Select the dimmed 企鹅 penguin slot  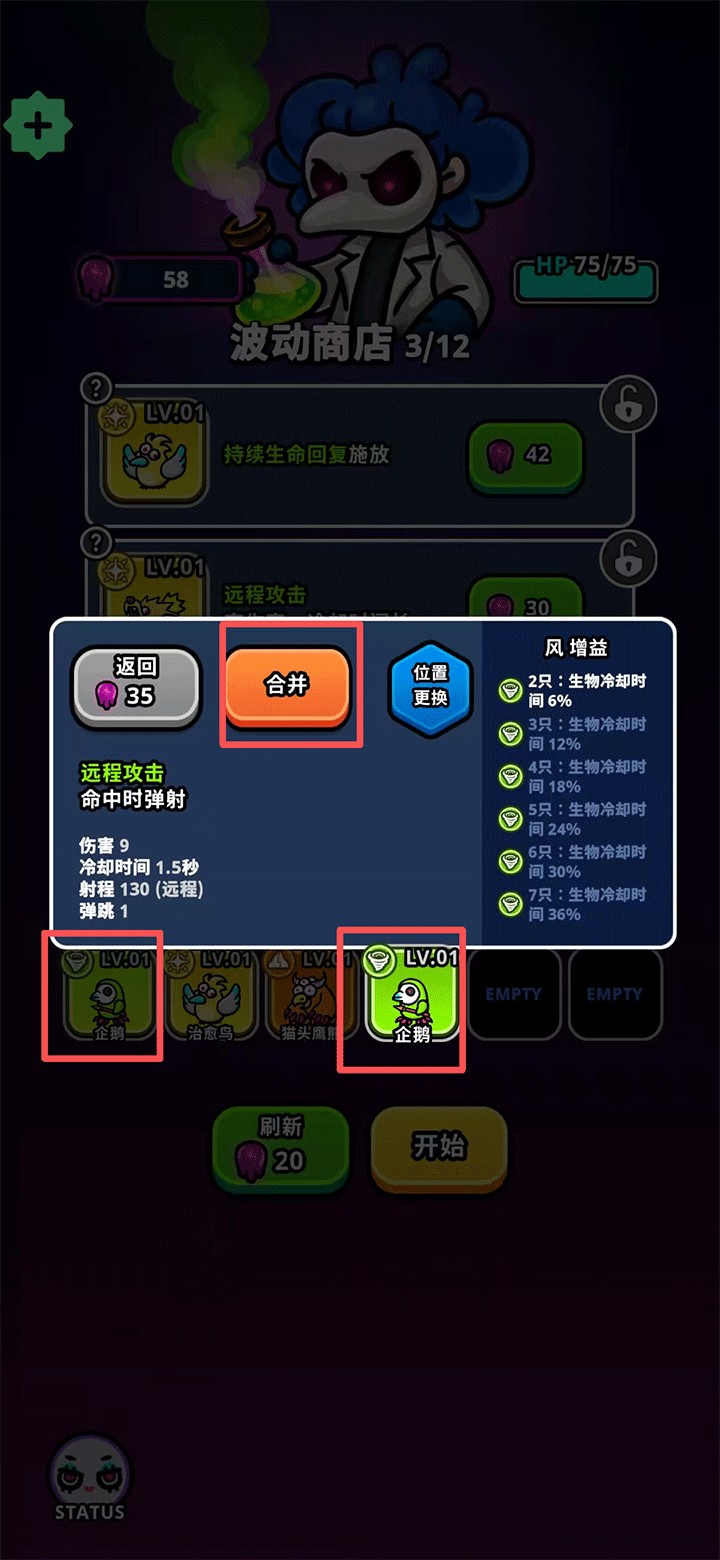[109, 995]
